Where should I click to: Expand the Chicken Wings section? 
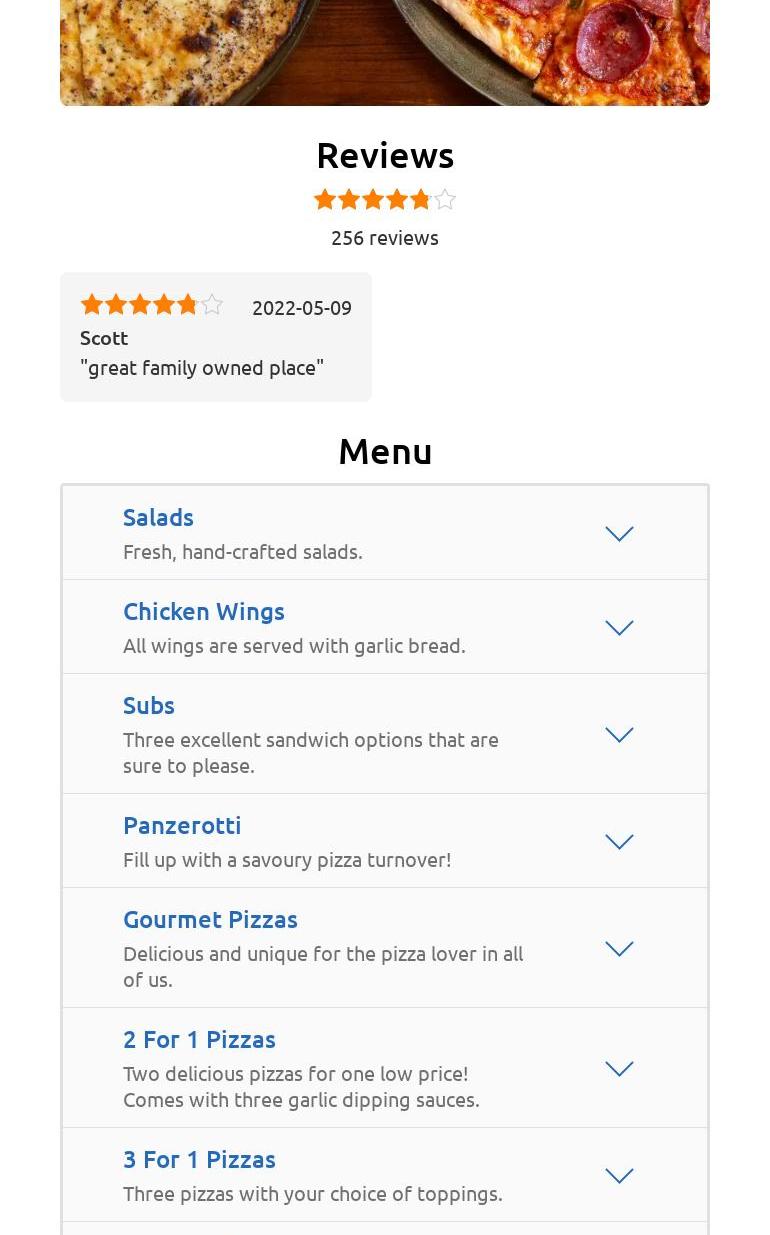pyautogui.click(x=619, y=628)
